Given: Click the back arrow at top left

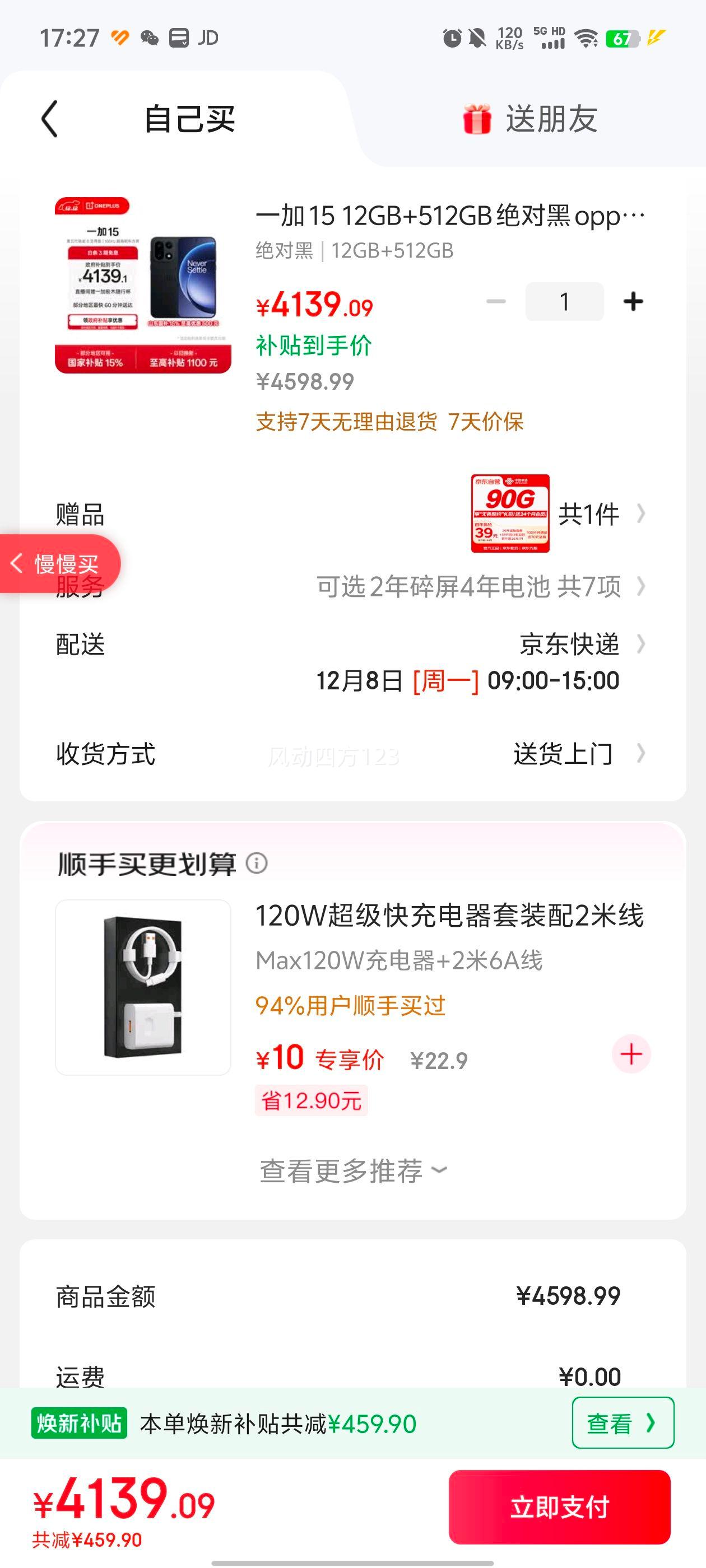Looking at the screenshot, I should coord(50,119).
